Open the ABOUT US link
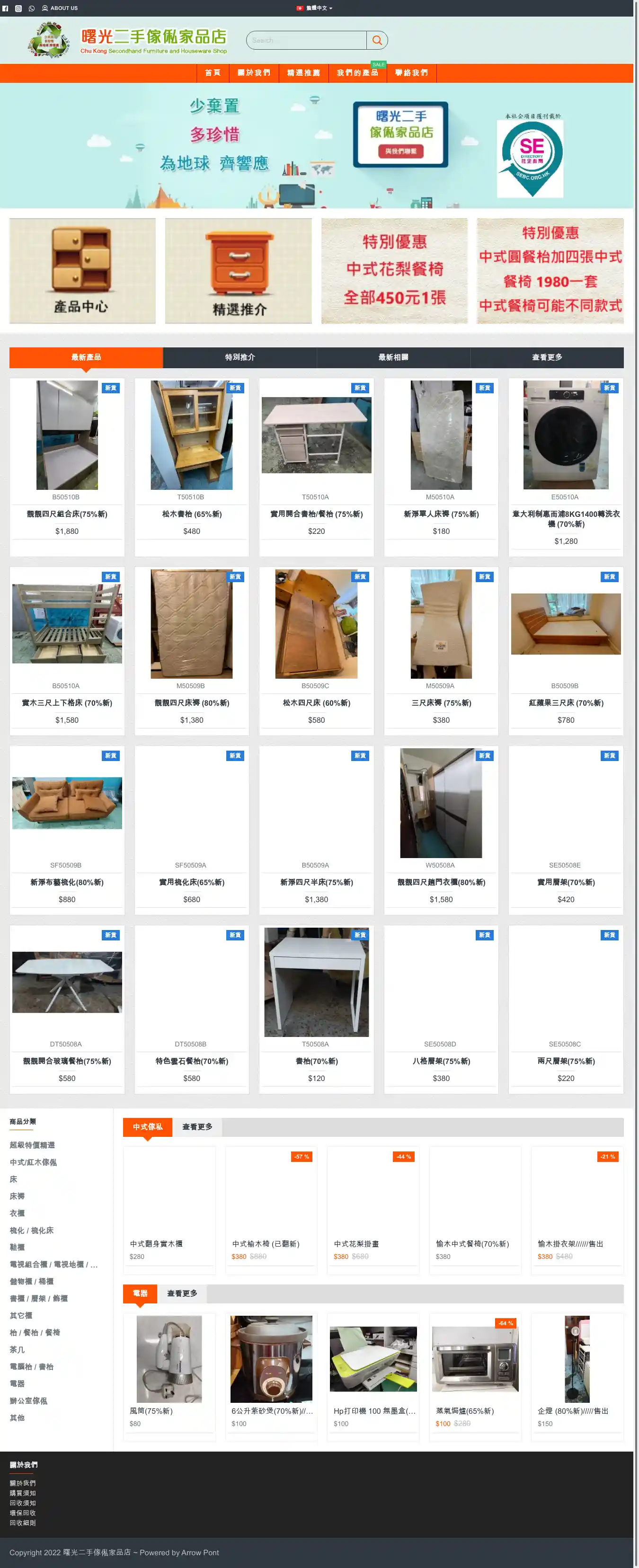 pyautogui.click(x=60, y=8)
